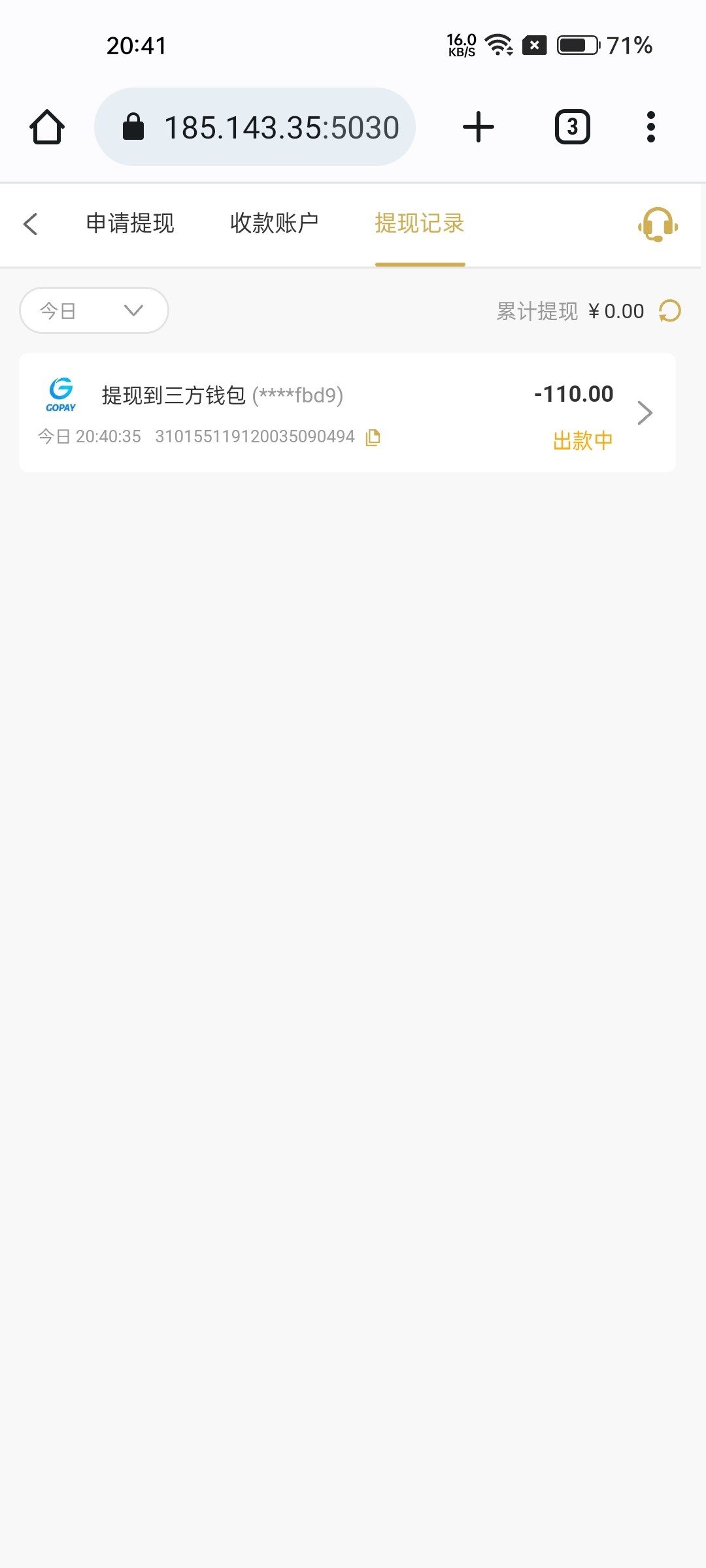This screenshot has height=1568, width=706.
Task: Open the -110.00 GOPAY withdrawal record
Action: 347,413
